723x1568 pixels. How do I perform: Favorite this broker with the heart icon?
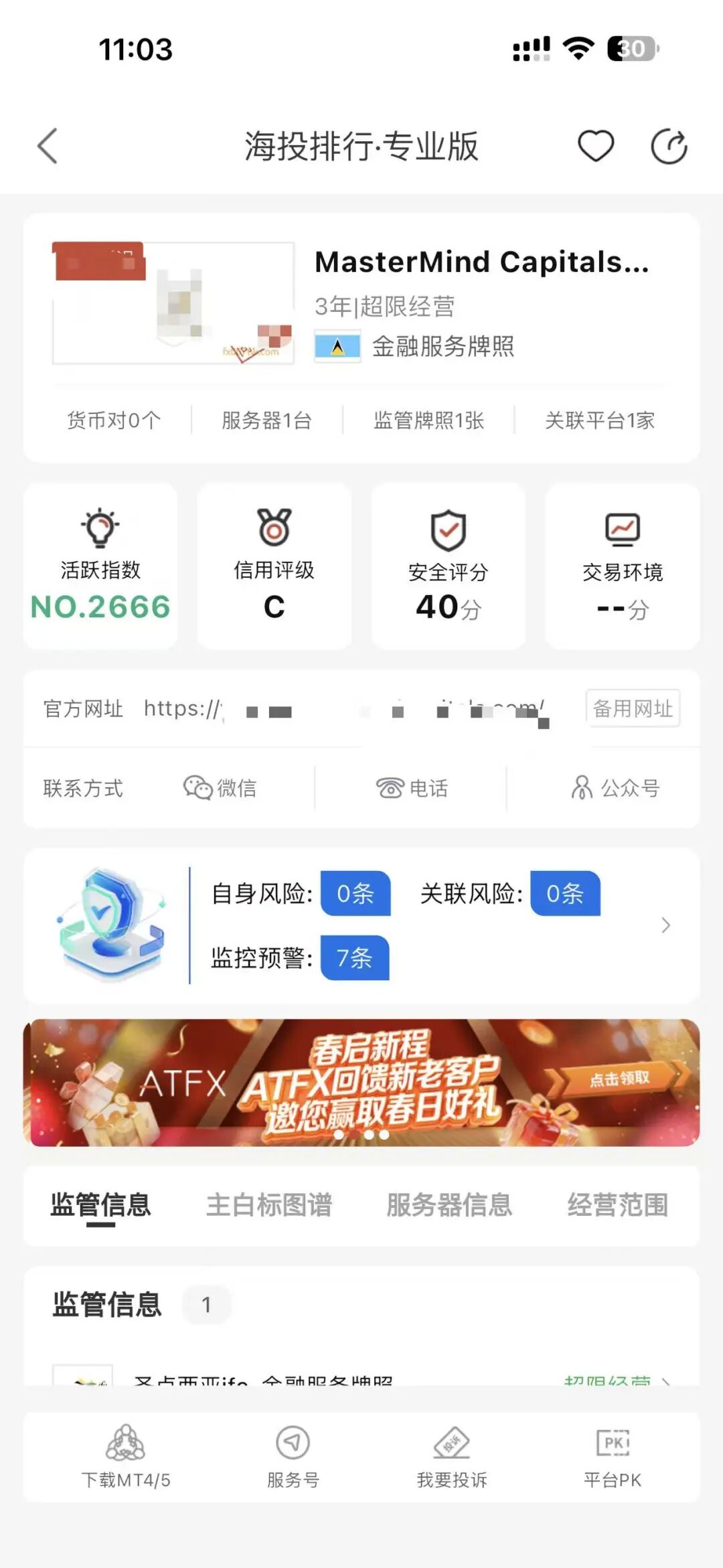(x=595, y=146)
